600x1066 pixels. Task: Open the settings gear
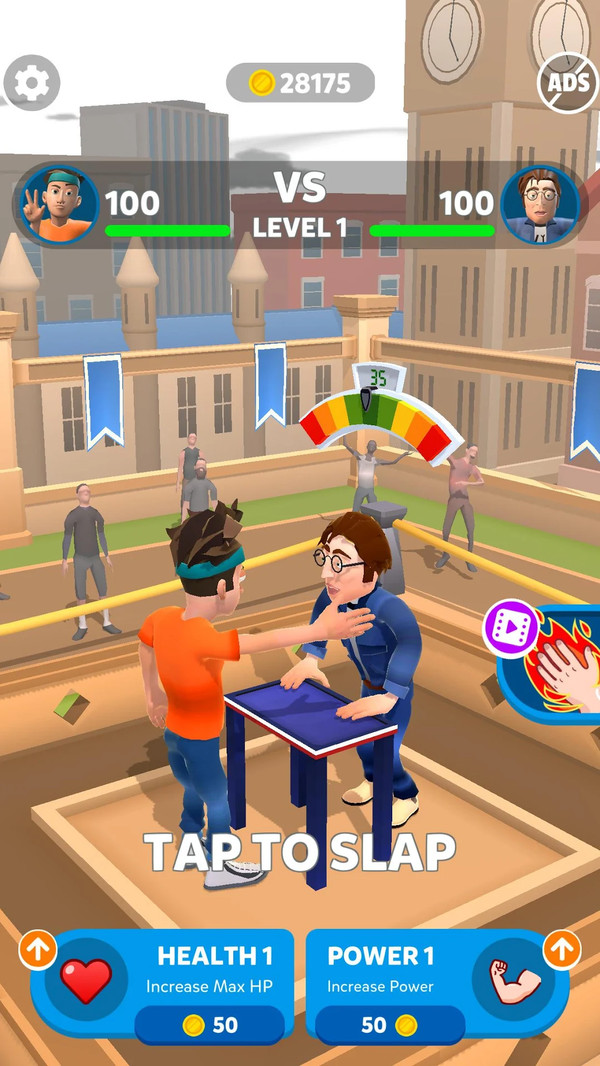tap(32, 83)
